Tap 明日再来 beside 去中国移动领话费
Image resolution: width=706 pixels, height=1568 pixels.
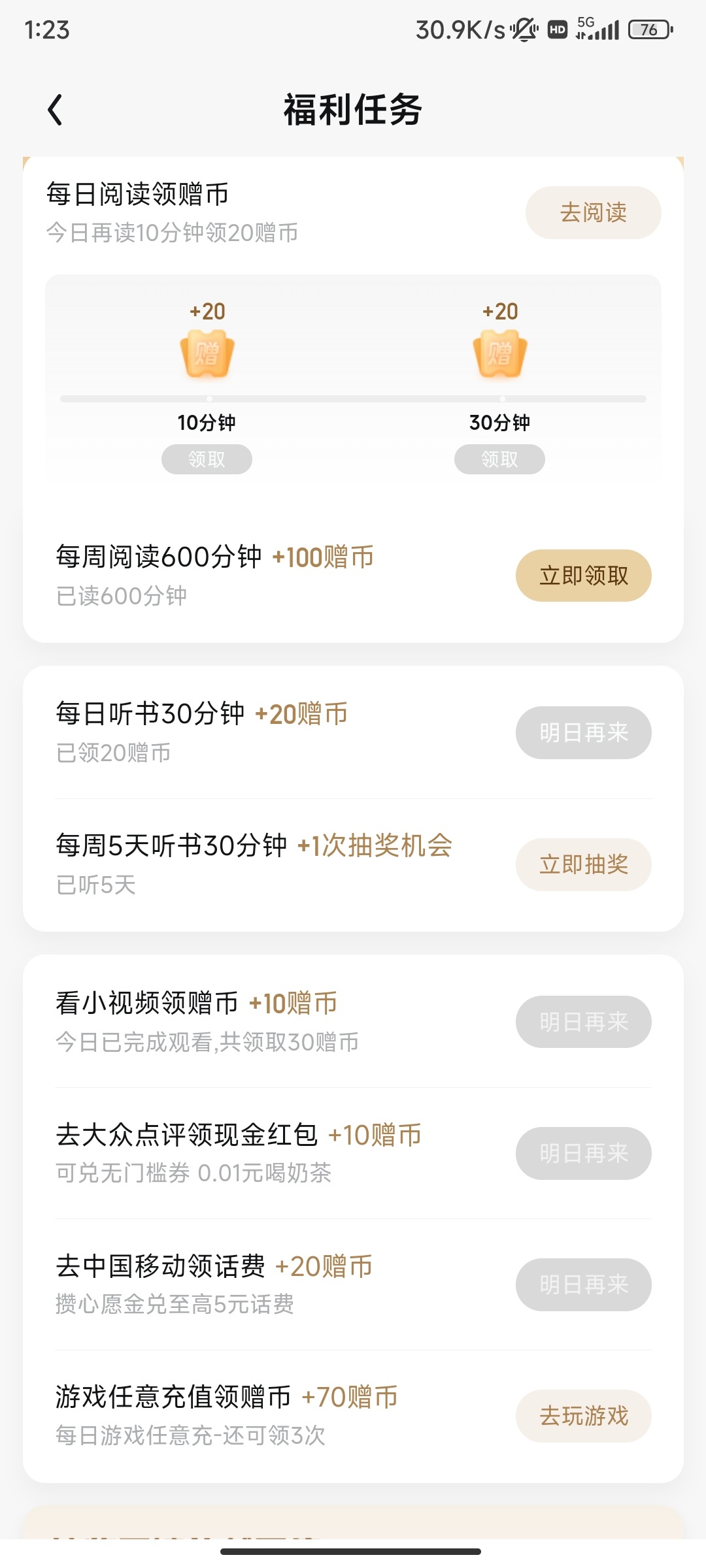coord(583,1284)
